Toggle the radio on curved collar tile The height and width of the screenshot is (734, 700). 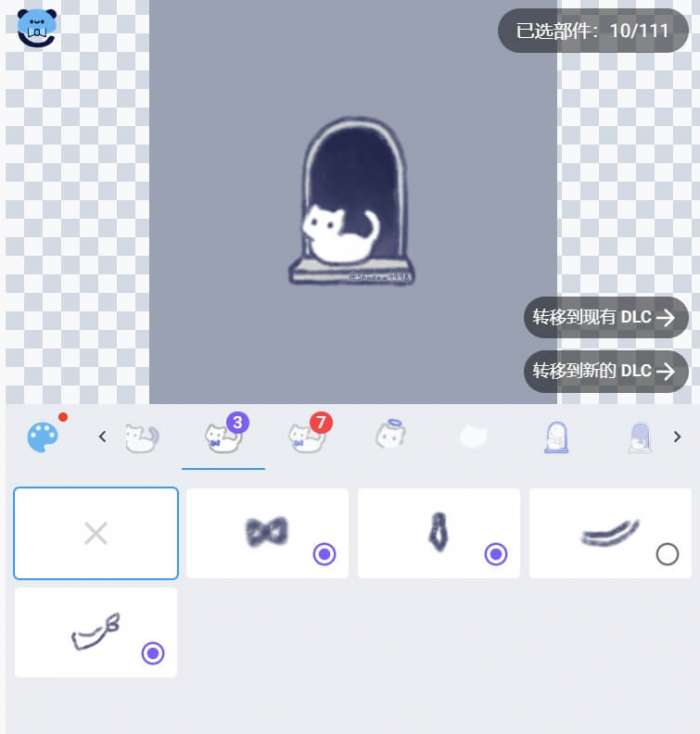point(667,554)
